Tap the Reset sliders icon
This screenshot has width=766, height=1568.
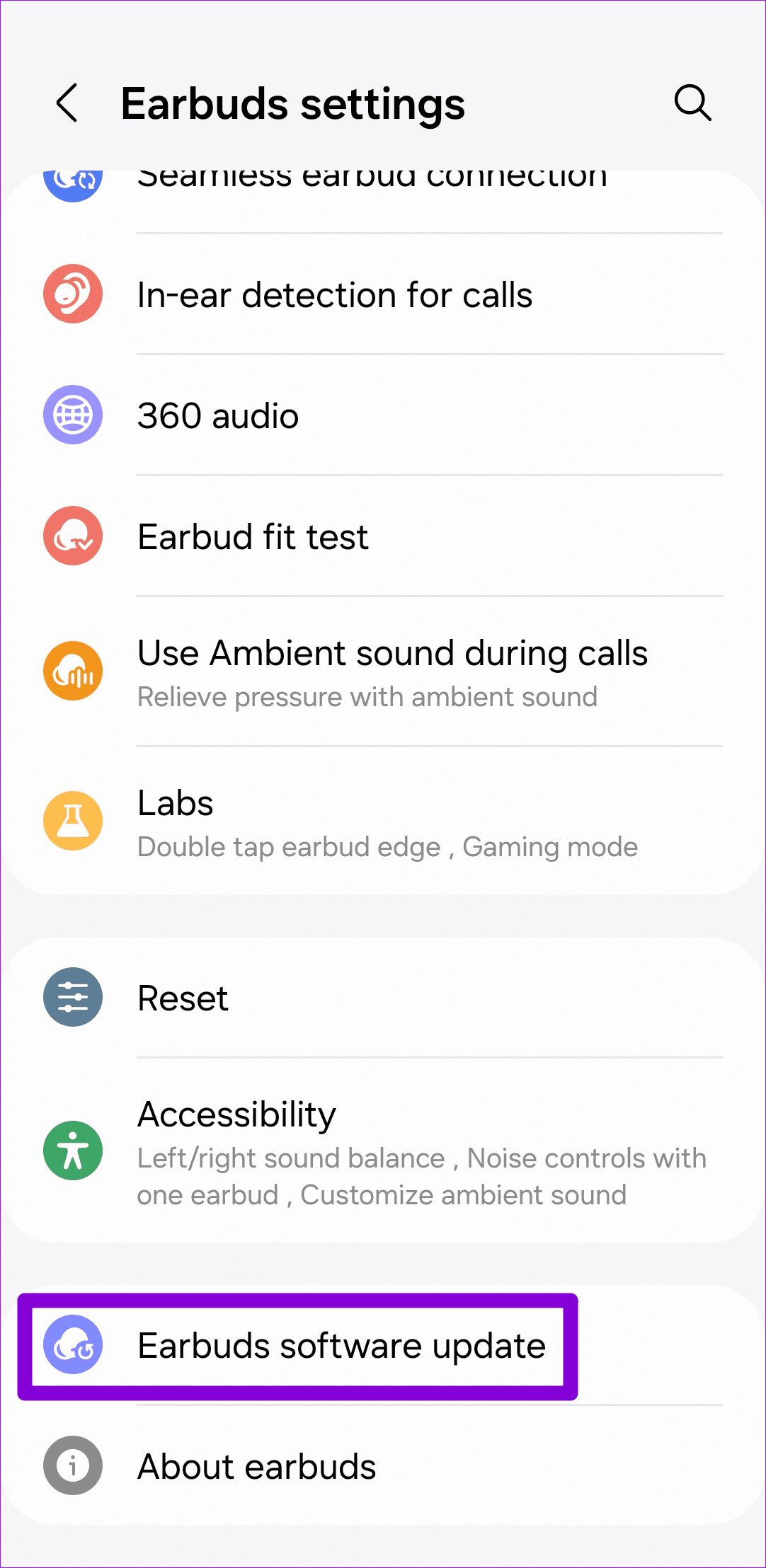pyautogui.click(x=72, y=997)
